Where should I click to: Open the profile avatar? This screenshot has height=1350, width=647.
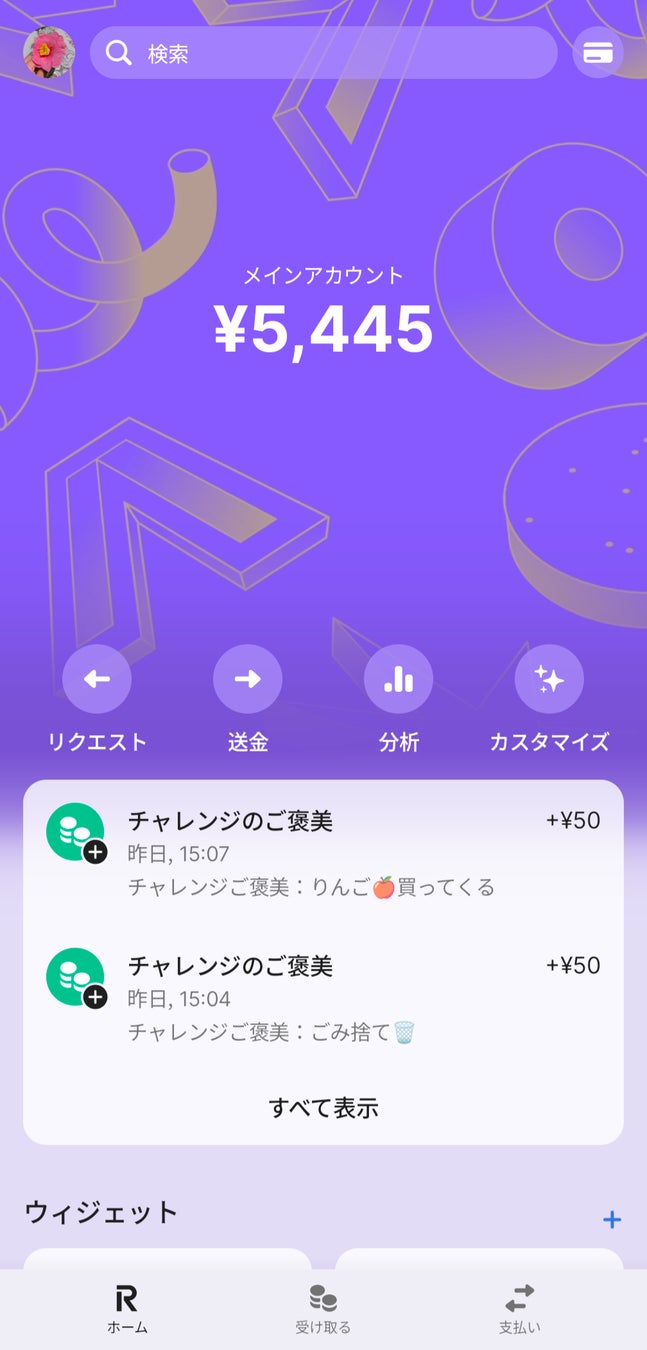48,52
